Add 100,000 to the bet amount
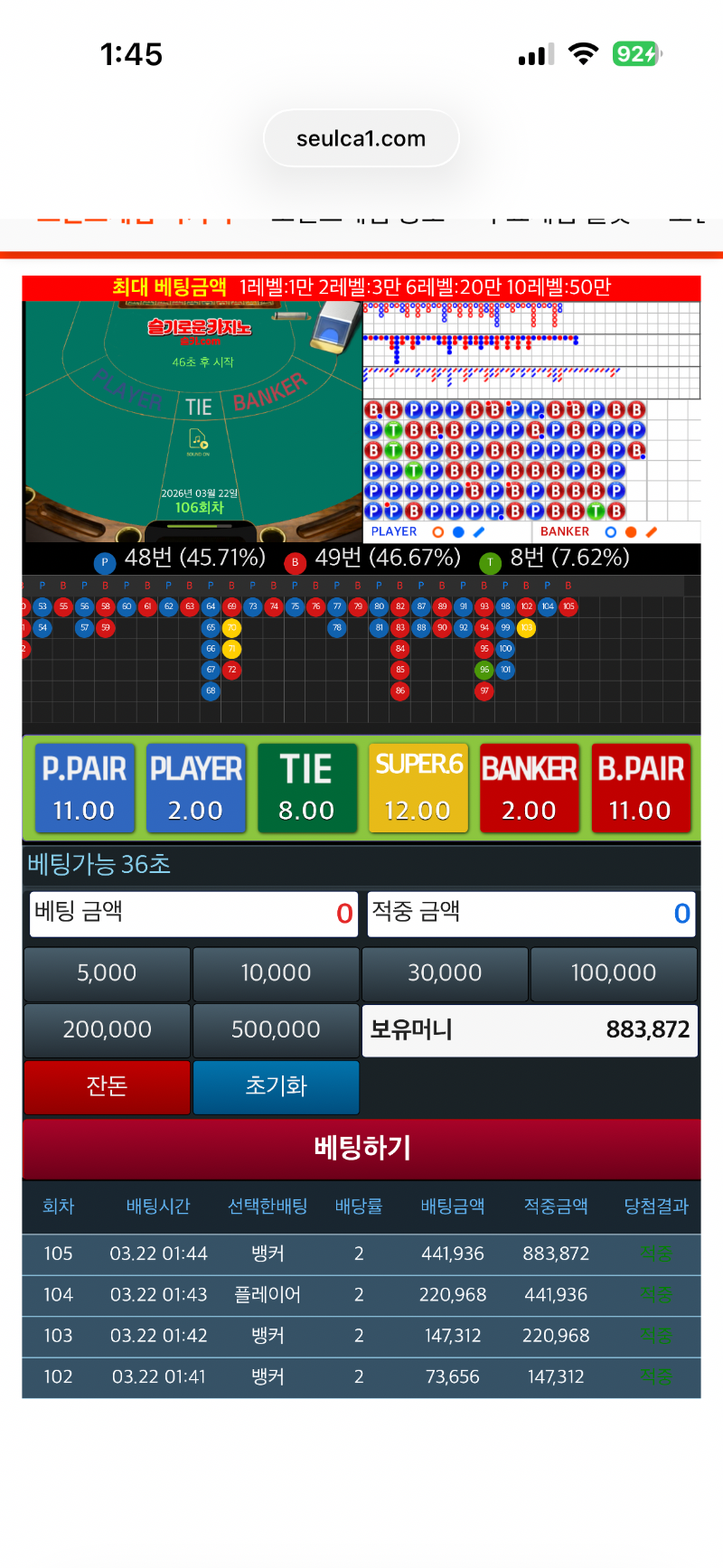 (x=614, y=973)
